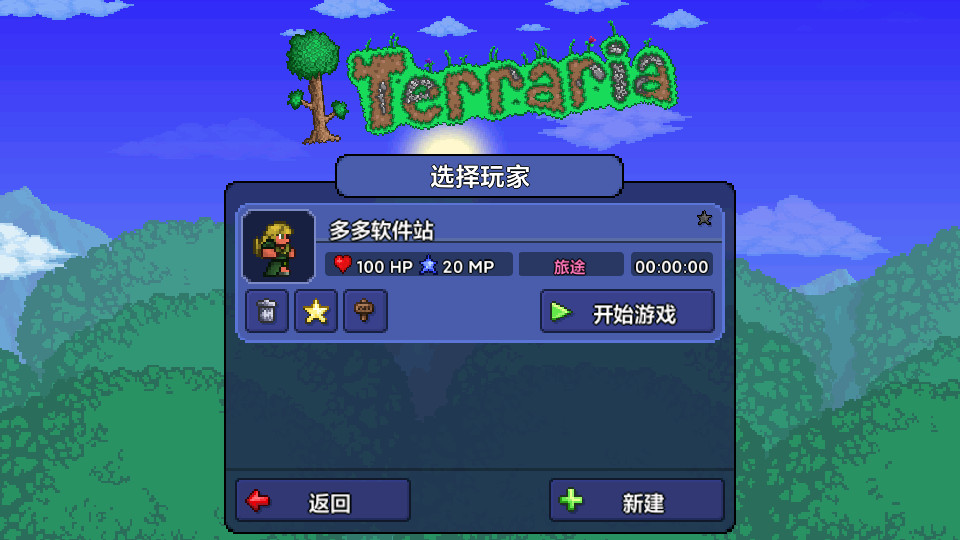The height and width of the screenshot is (540, 960).
Task: Go back with the 返回 button
Action: pyautogui.click(x=322, y=501)
